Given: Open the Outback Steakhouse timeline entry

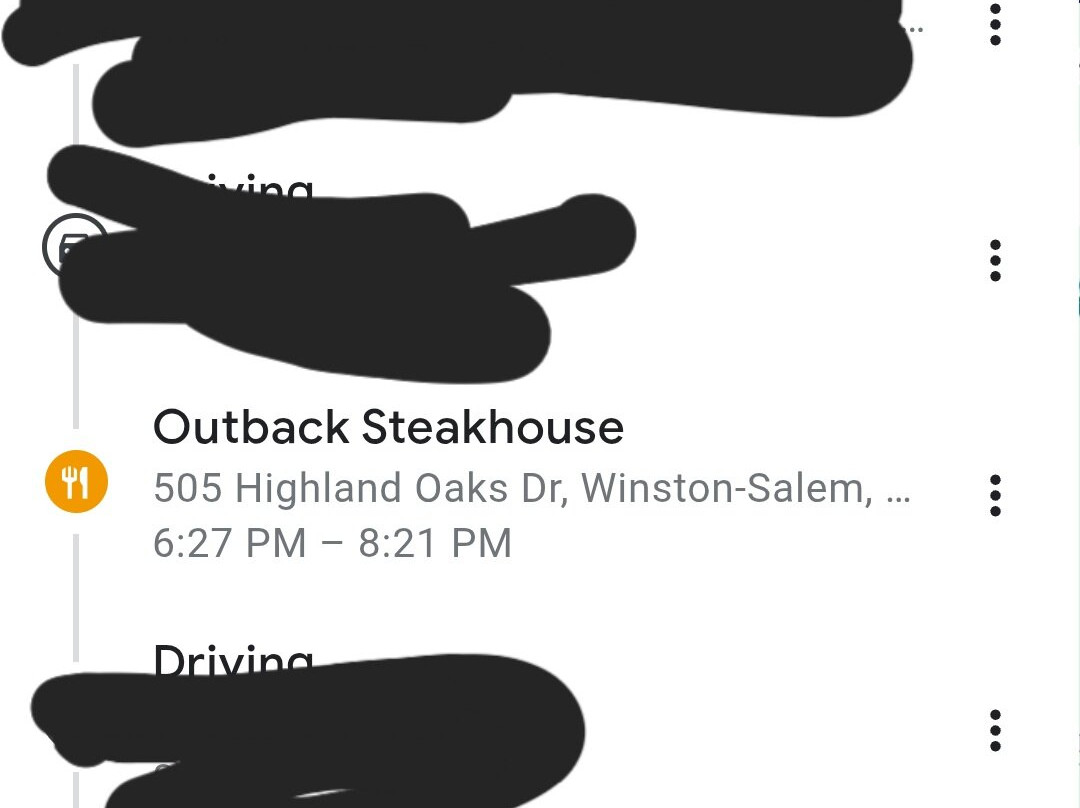Looking at the screenshot, I should click(x=388, y=428).
